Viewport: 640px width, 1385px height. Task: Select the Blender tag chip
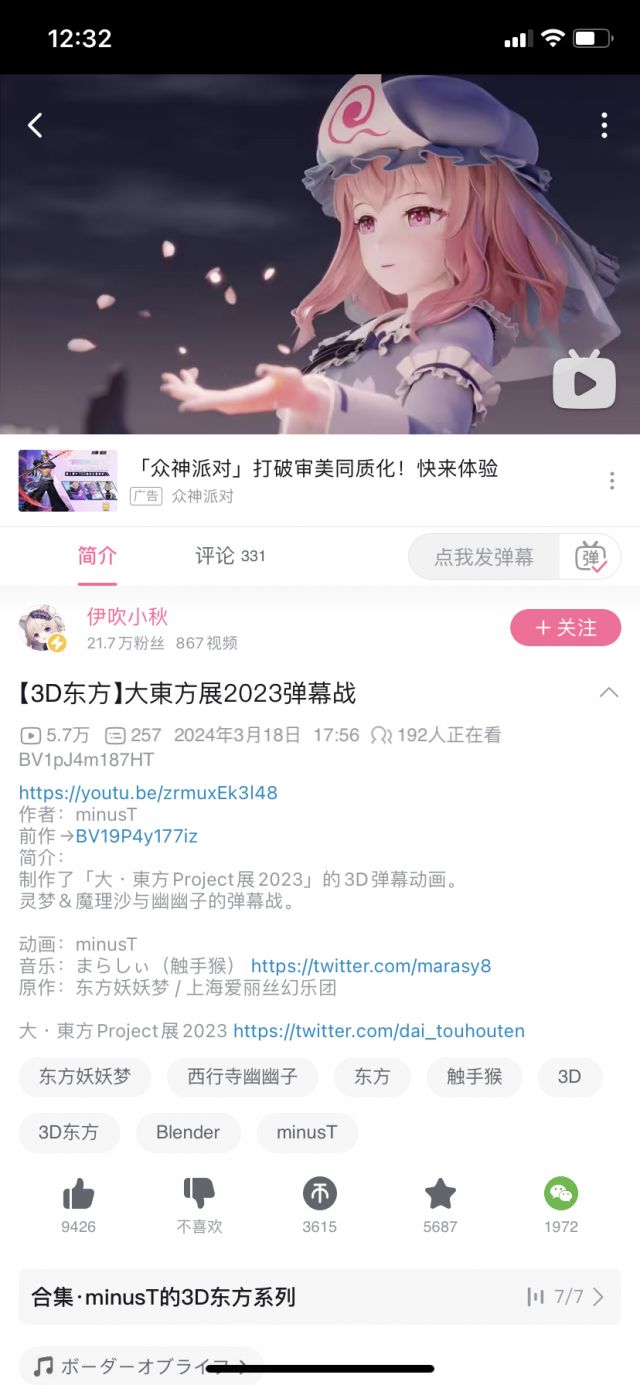(188, 1133)
